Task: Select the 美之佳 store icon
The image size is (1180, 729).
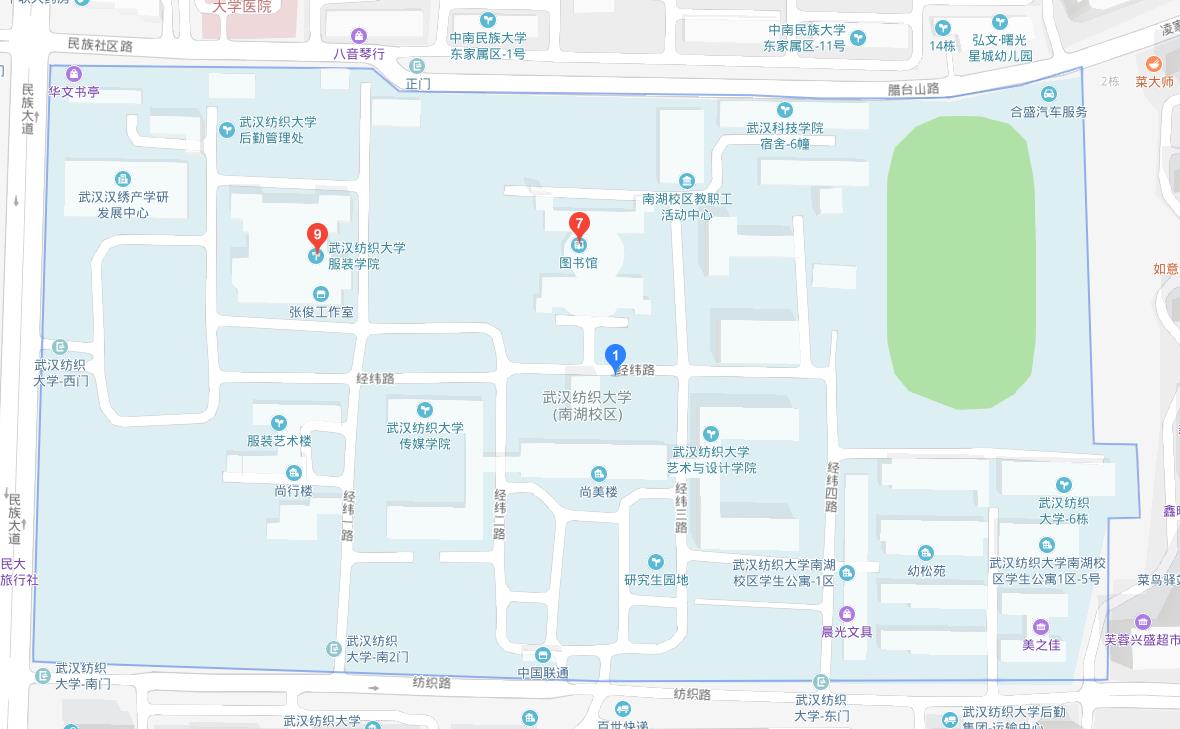Action: click(1041, 627)
